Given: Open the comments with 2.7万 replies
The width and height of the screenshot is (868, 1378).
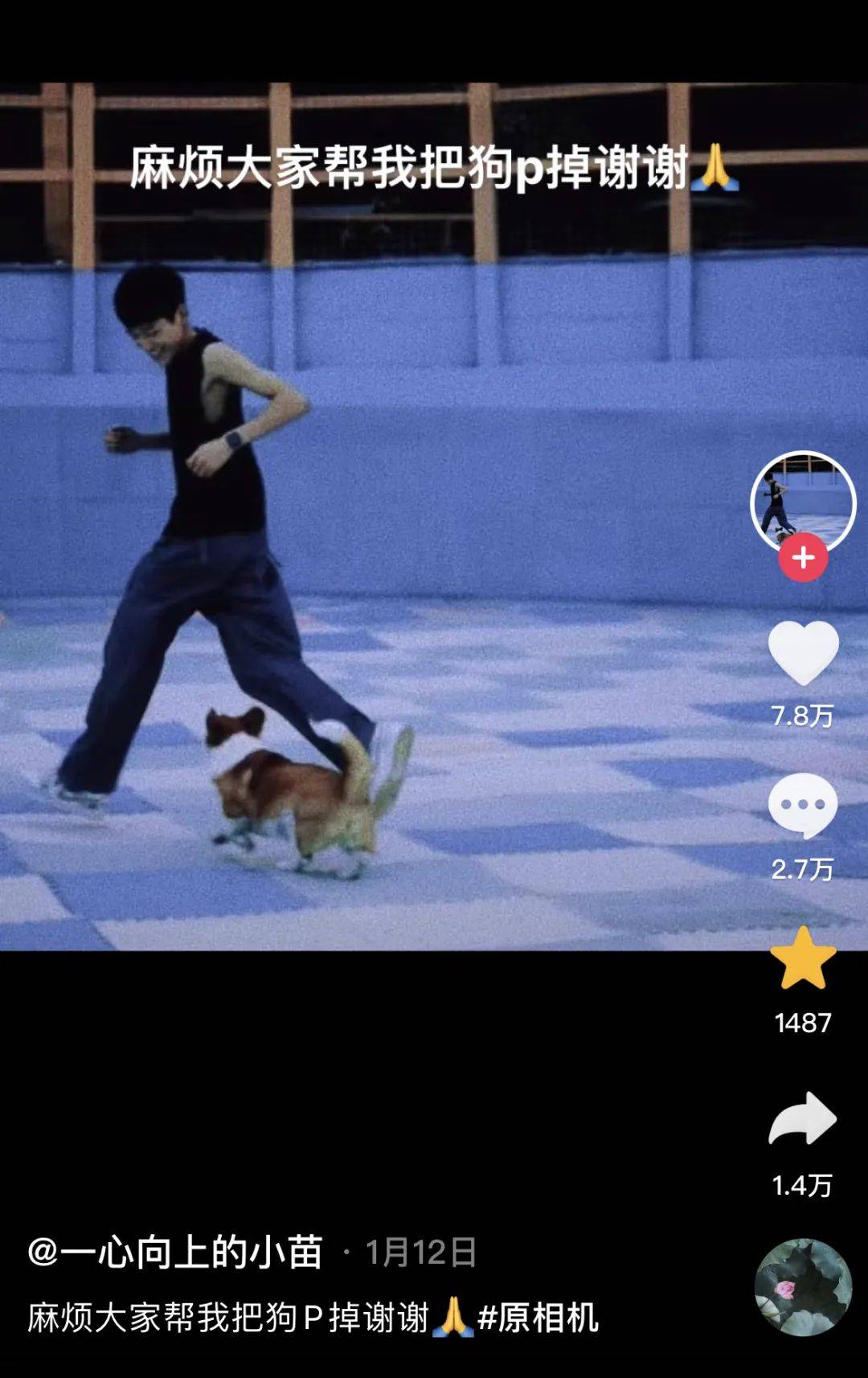Looking at the screenshot, I should [803, 806].
